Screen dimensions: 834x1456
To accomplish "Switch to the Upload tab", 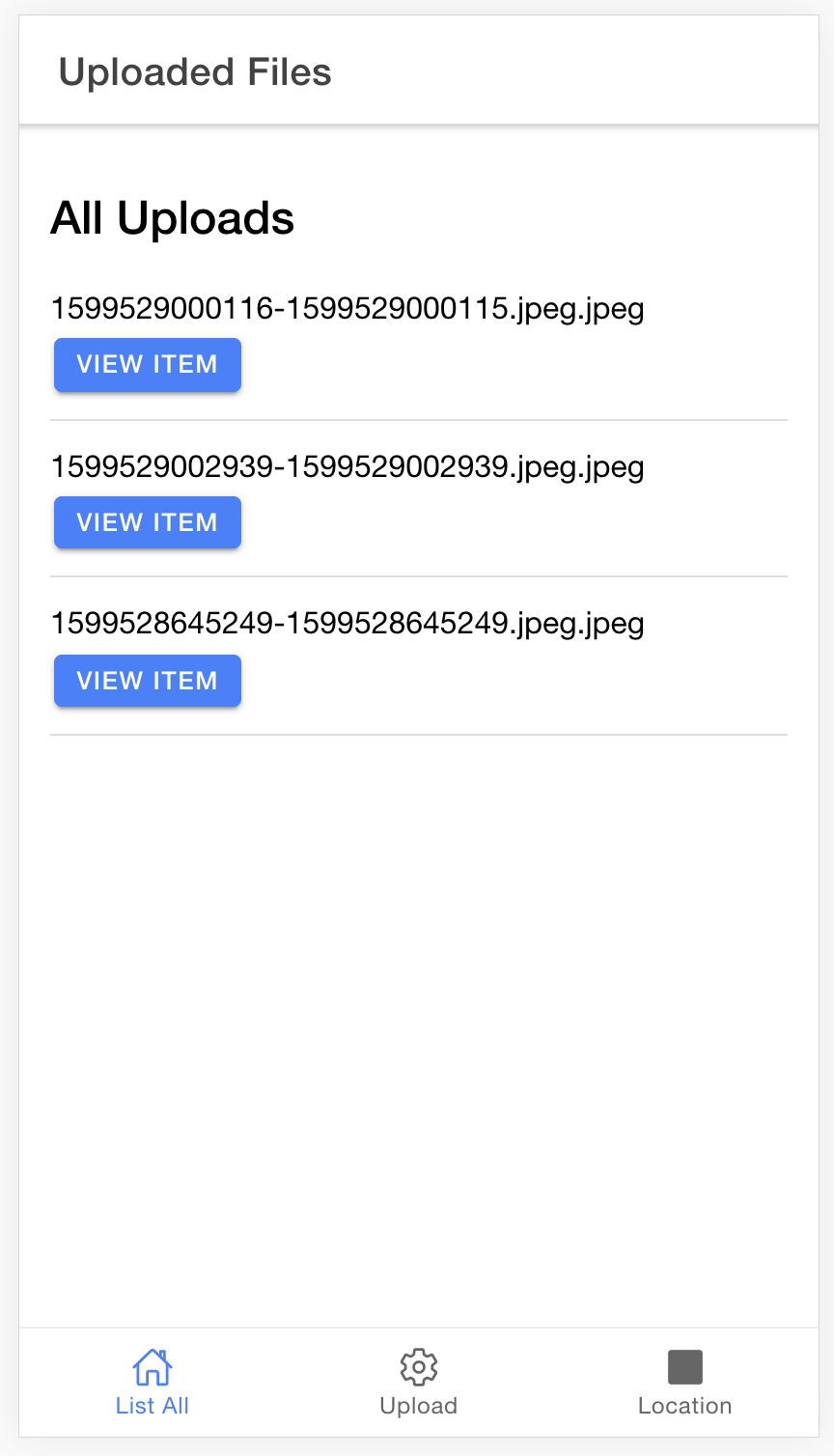I will point(419,1383).
